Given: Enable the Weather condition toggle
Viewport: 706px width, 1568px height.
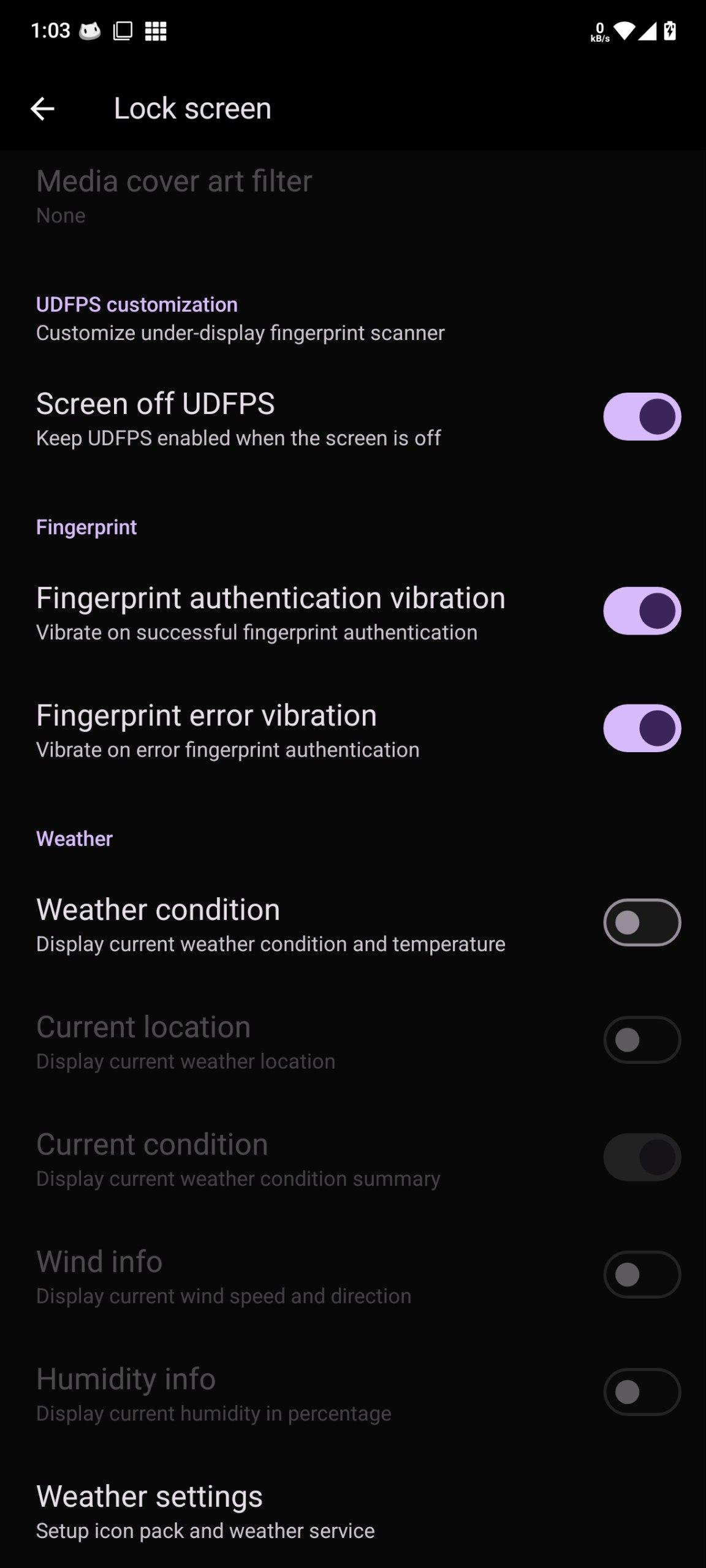Looking at the screenshot, I should [642, 922].
